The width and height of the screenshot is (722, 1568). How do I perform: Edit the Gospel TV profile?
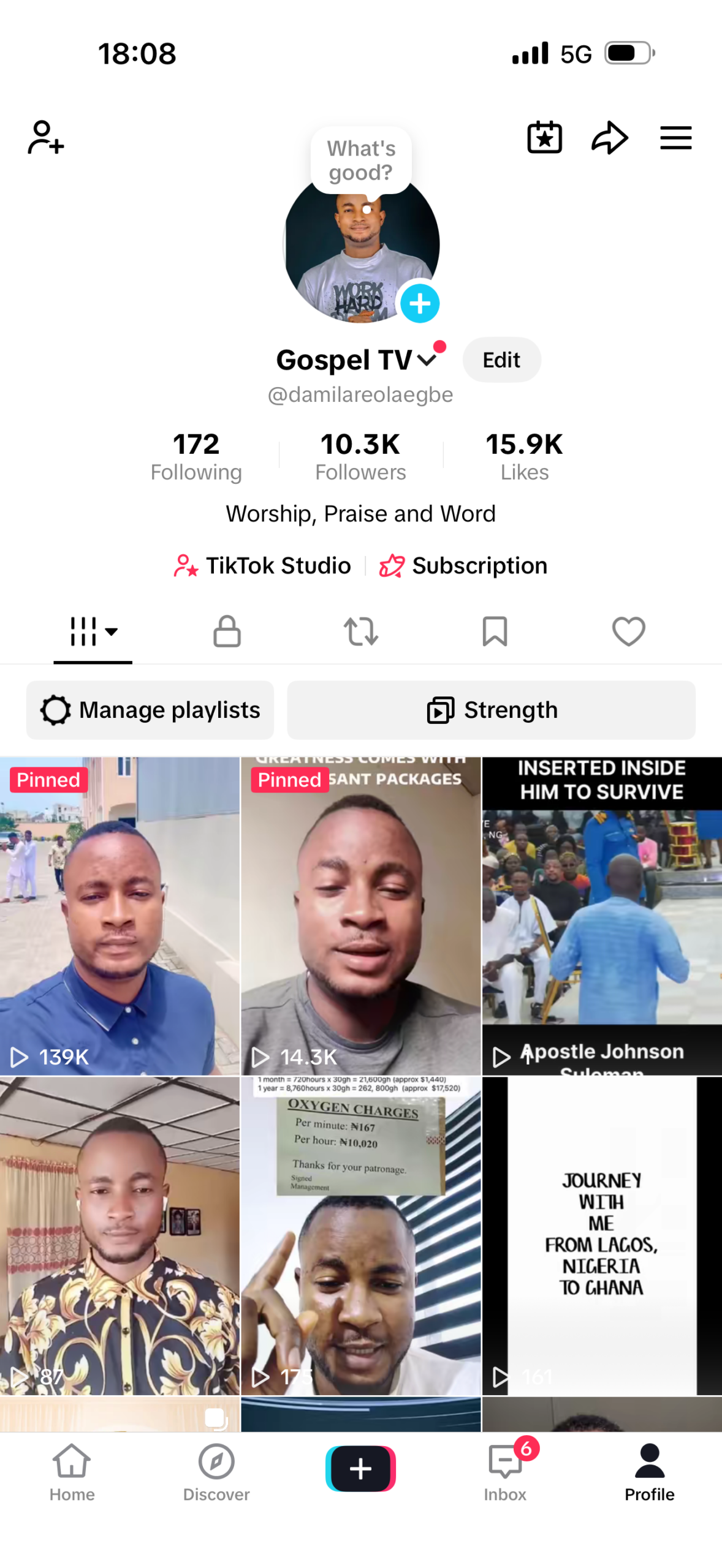click(501, 360)
